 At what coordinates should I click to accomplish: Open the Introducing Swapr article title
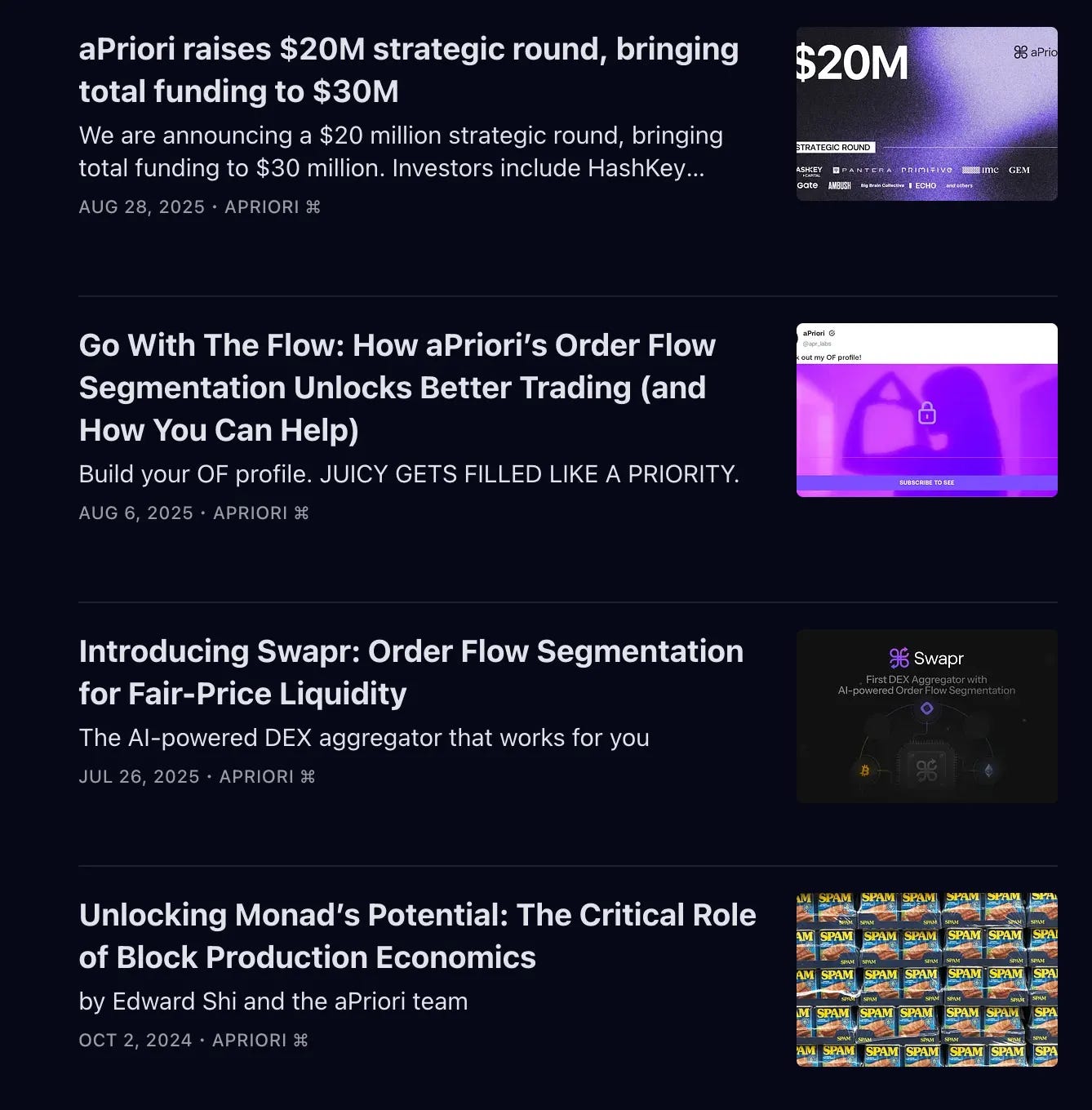click(x=411, y=673)
